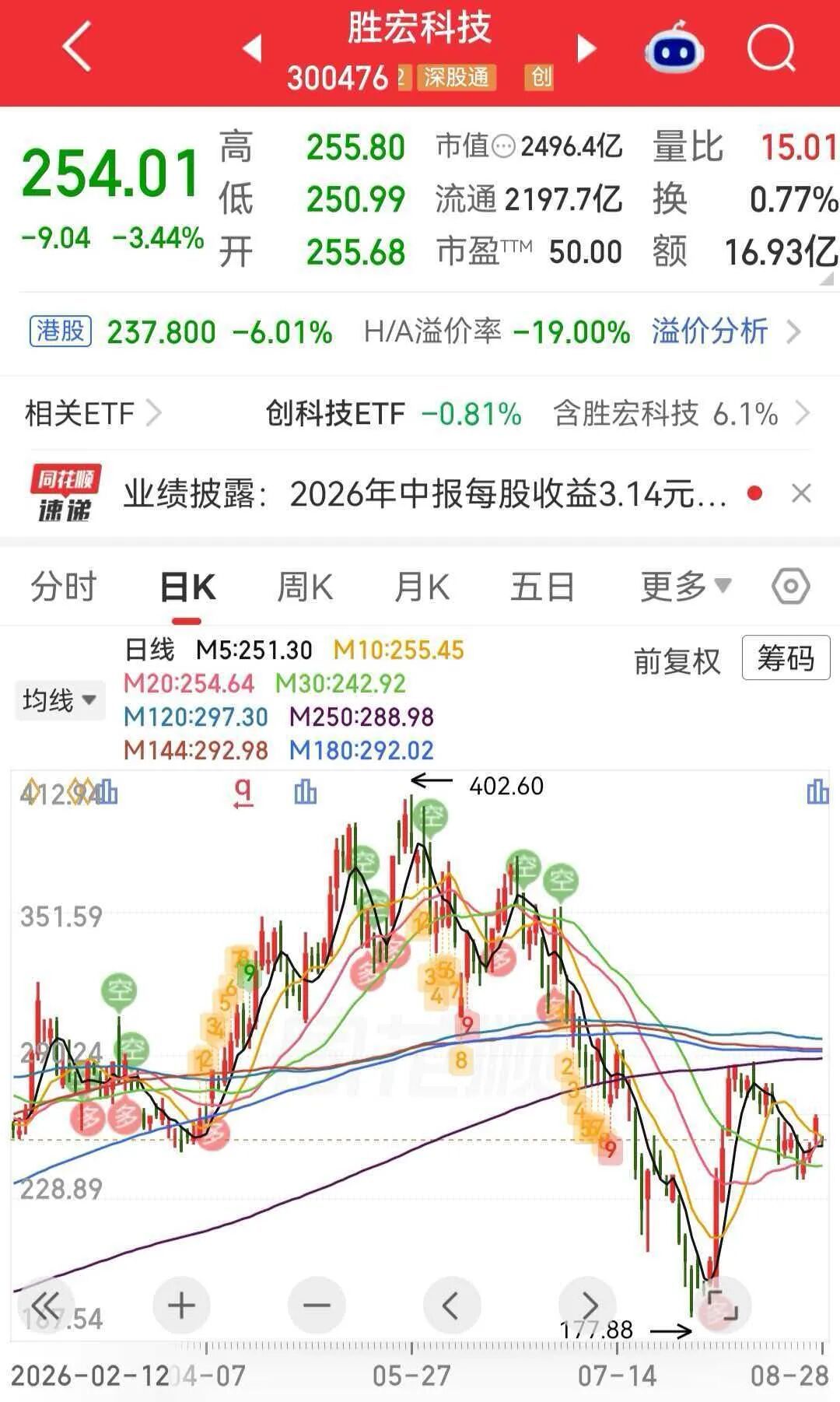This screenshot has height=1402, width=840.
Task: Zoom in the K-line chart
Action: pyautogui.click(x=180, y=1305)
